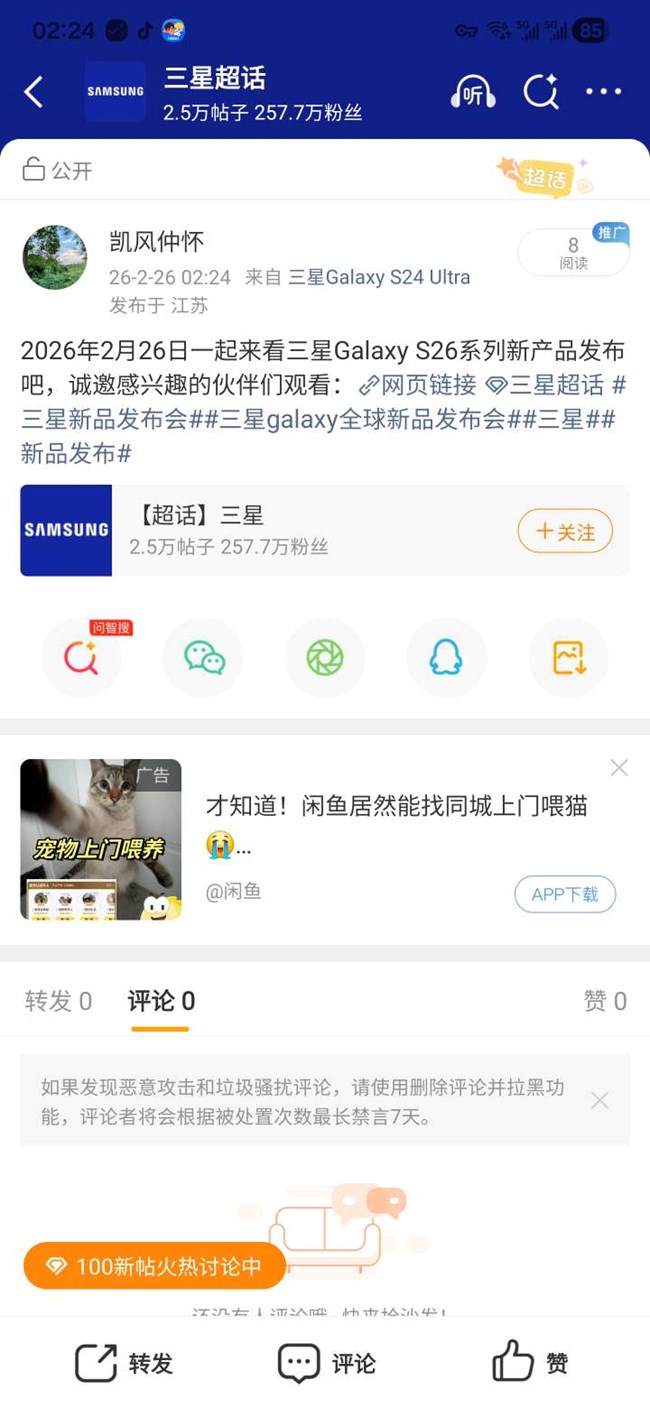Open the three-dot overflow menu
Viewport: 650px width, 1408px height.
[x=603, y=92]
